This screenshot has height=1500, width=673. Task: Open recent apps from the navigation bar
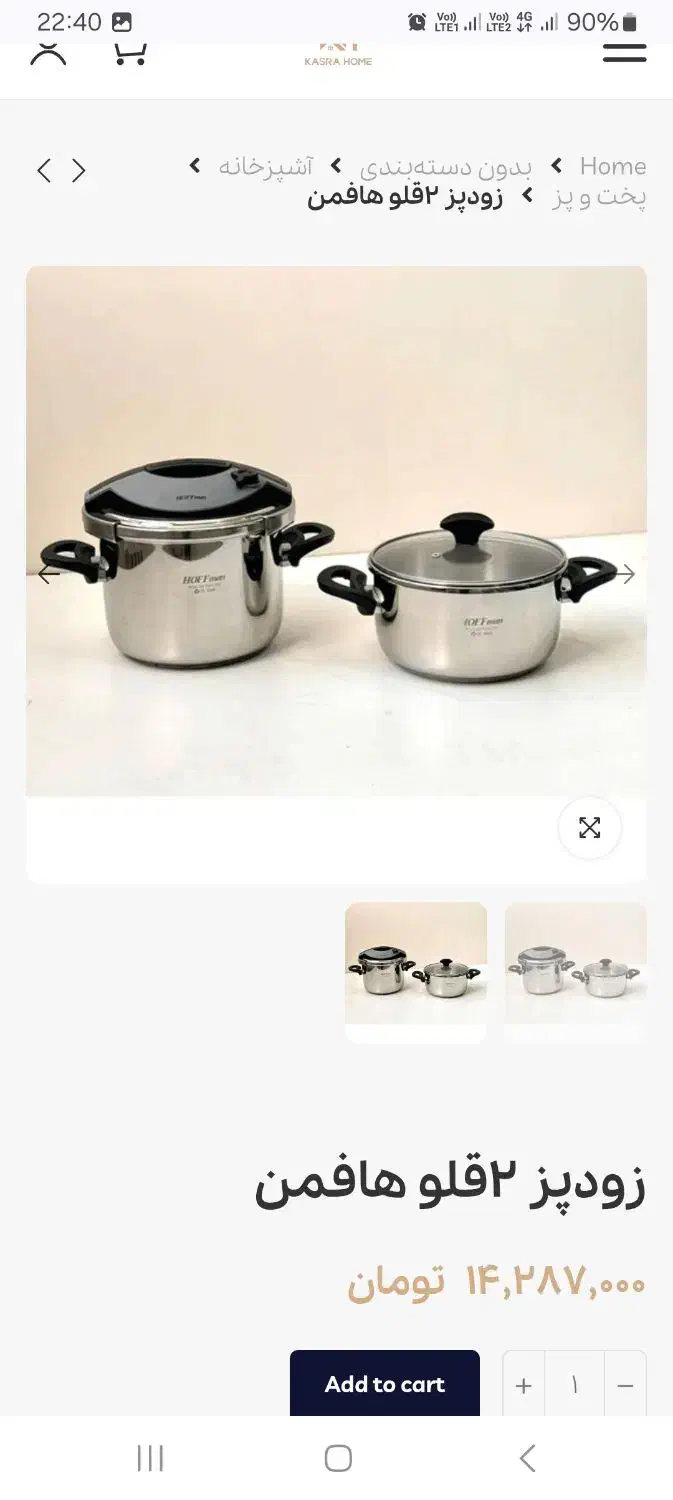[150, 1458]
